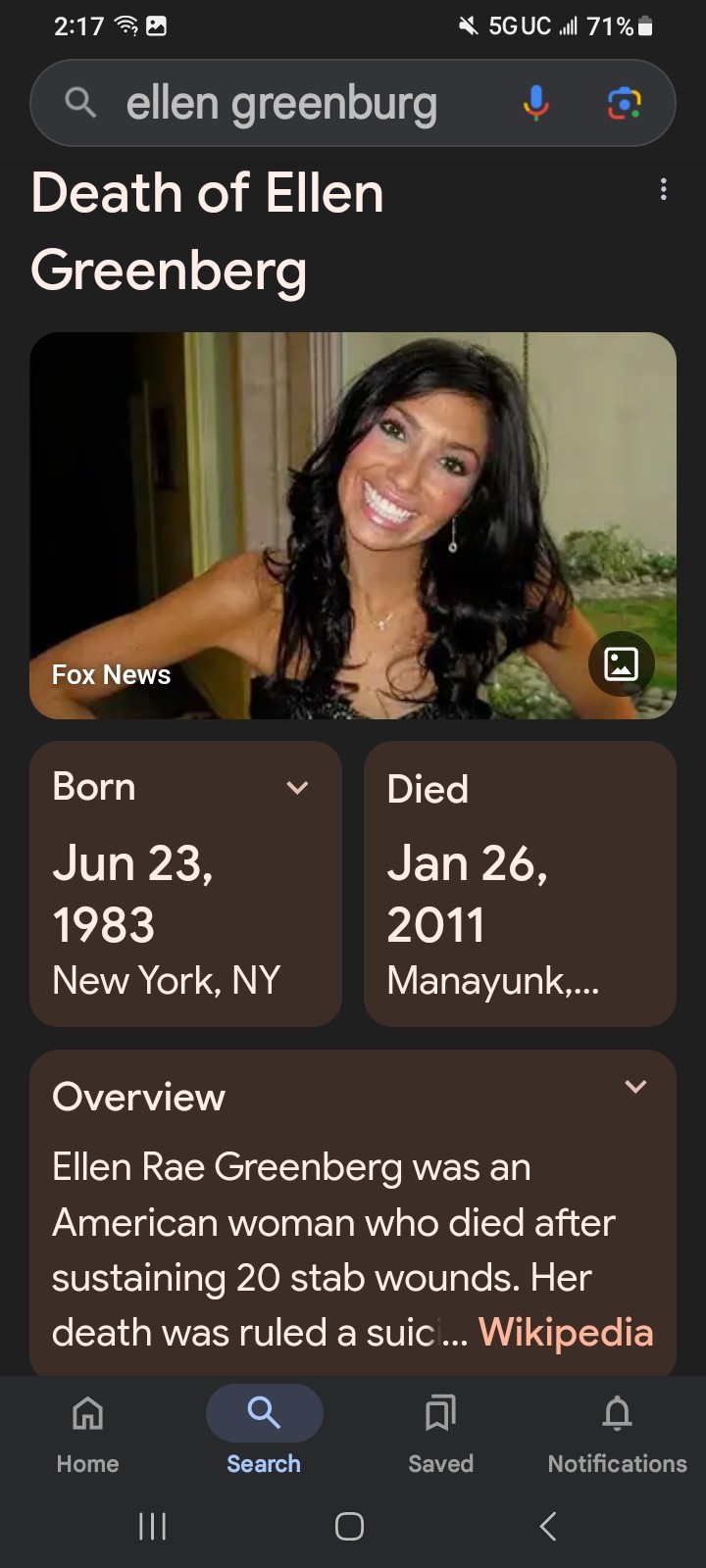Open the Died card details
706x1568 pixels.
pos(520,883)
